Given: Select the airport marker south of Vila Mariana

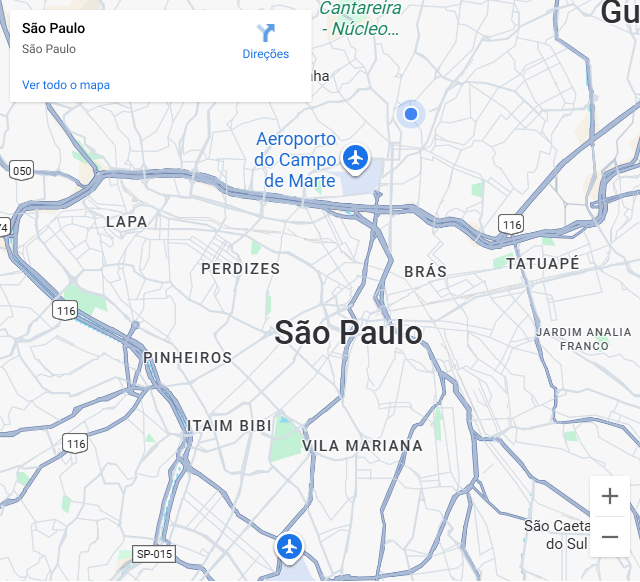Looking at the screenshot, I should pos(290,546).
